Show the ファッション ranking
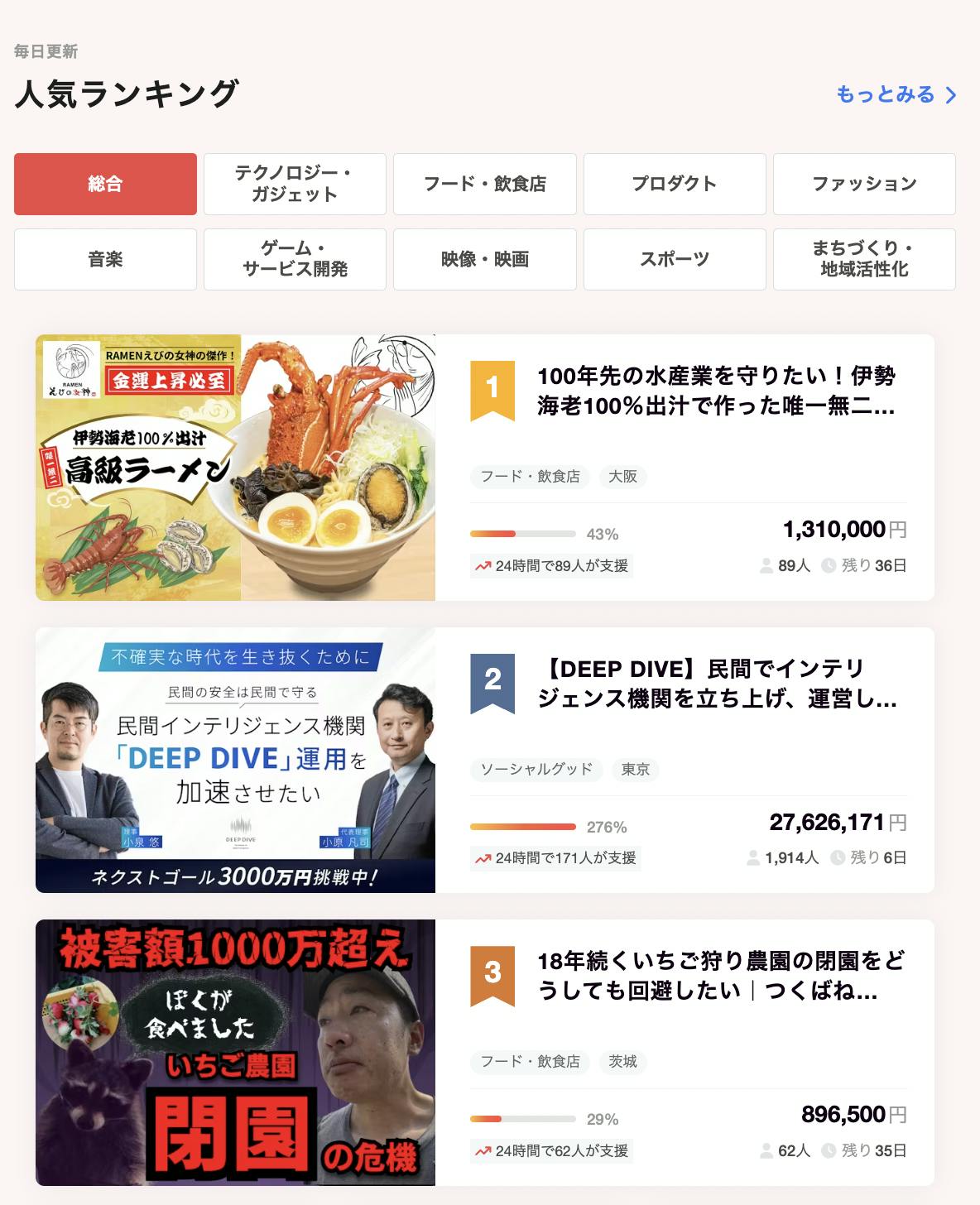Viewport: 980px width, 1205px height. pyautogui.click(x=864, y=184)
